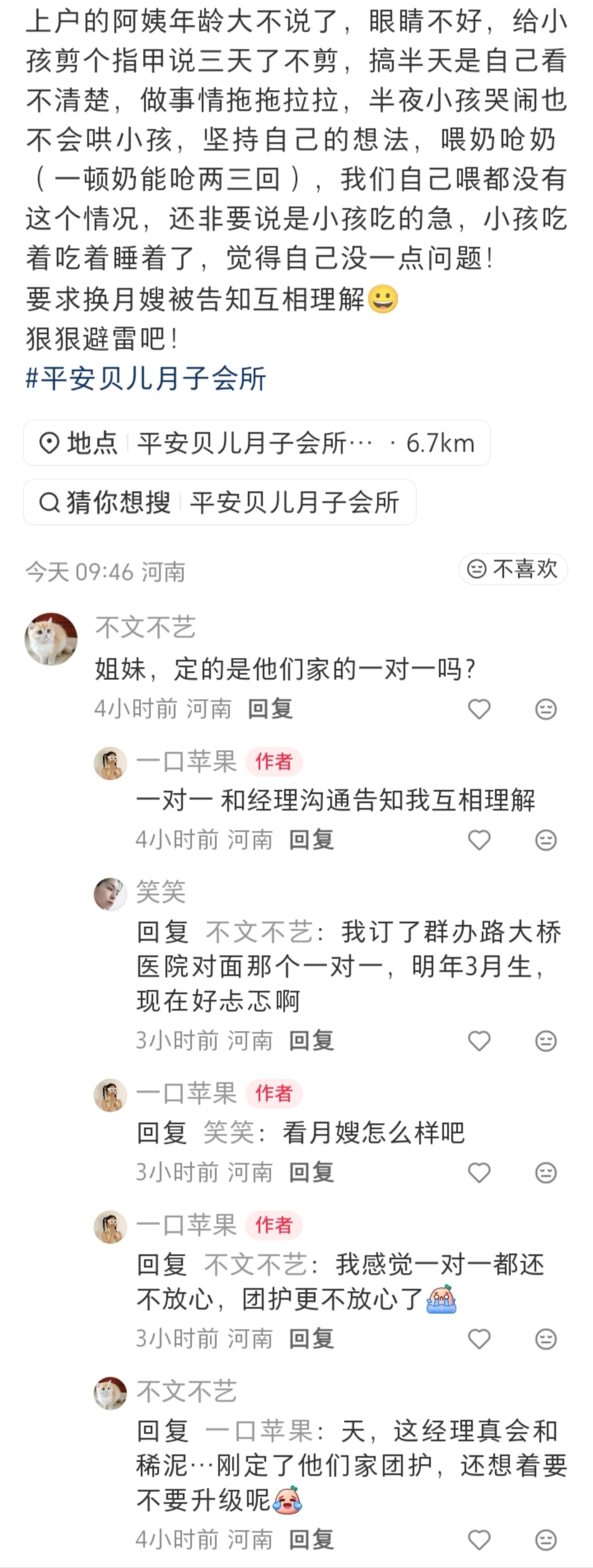Dislike the author's reply 看月嫂怎么样吧
593x1568 pixels.
pos(546,1172)
